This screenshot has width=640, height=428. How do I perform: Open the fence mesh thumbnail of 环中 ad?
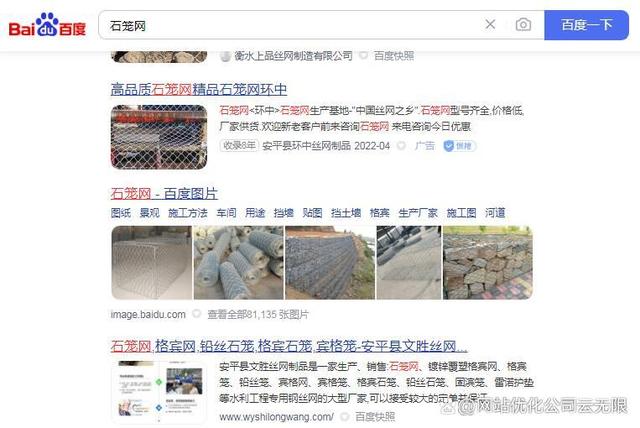[x=159, y=137]
